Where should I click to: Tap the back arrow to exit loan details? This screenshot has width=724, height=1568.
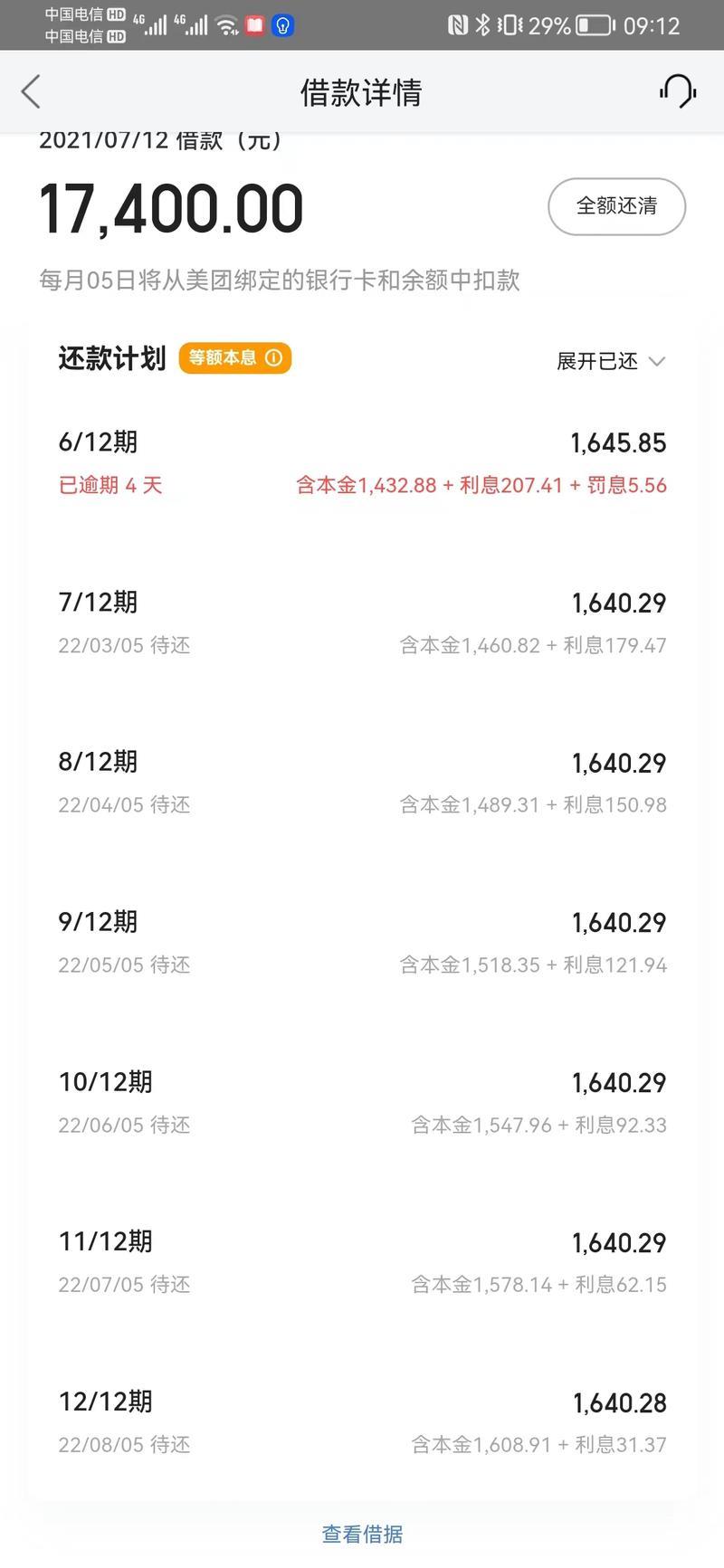[31, 91]
